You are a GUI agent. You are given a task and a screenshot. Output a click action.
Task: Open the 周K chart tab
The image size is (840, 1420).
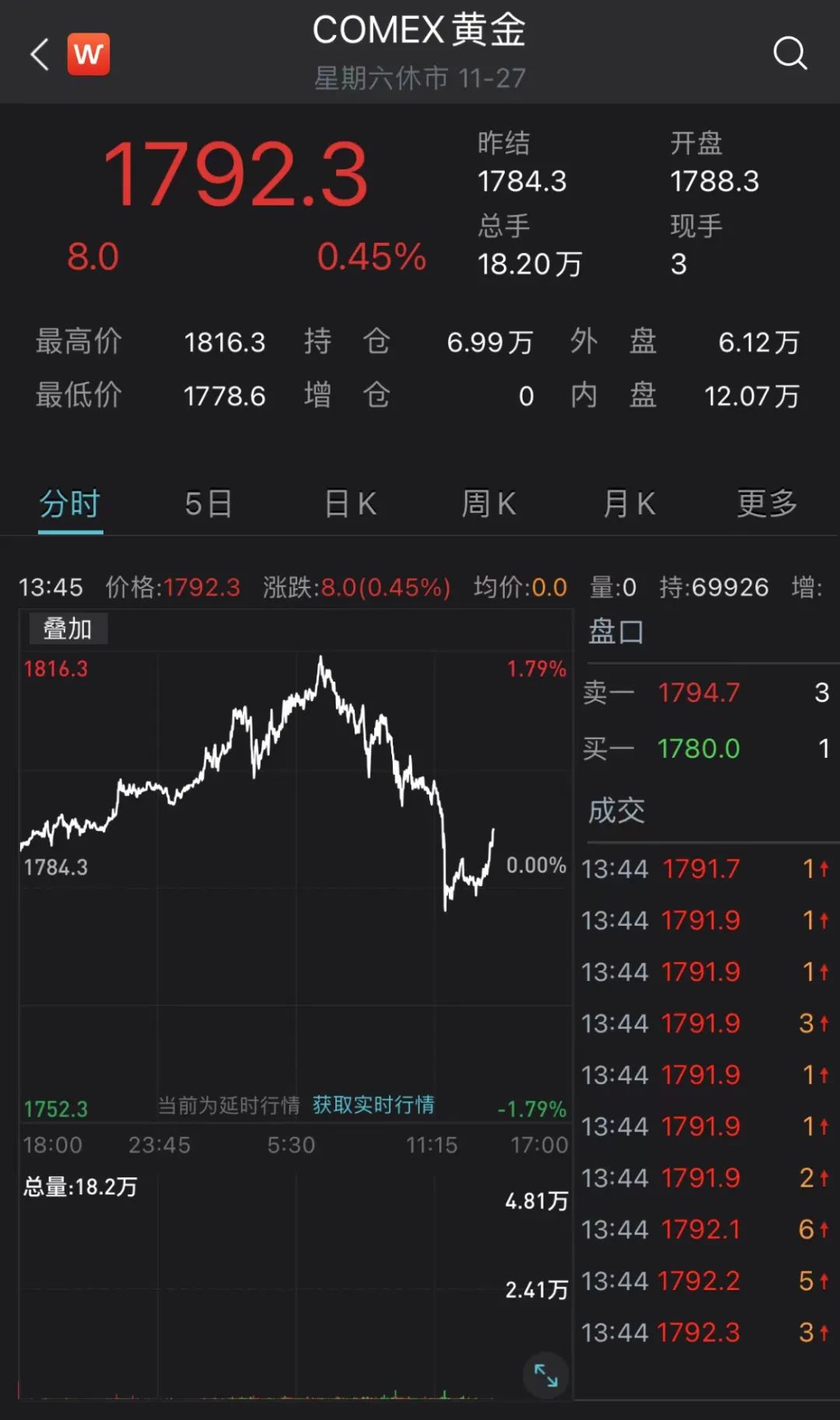(x=488, y=504)
